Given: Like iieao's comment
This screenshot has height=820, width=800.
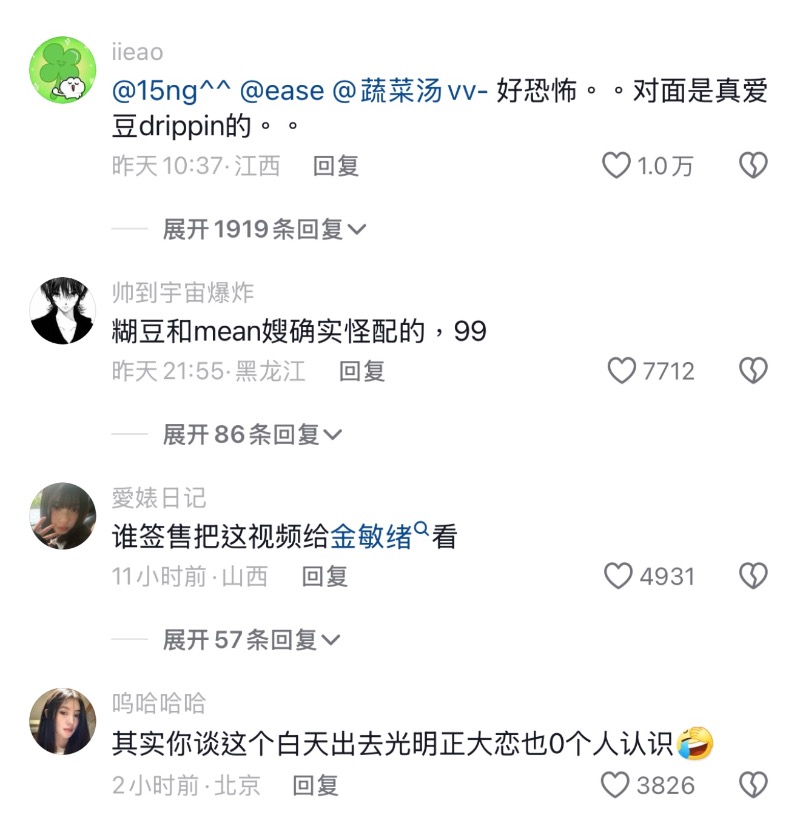Looking at the screenshot, I should [x=616, y=165].
